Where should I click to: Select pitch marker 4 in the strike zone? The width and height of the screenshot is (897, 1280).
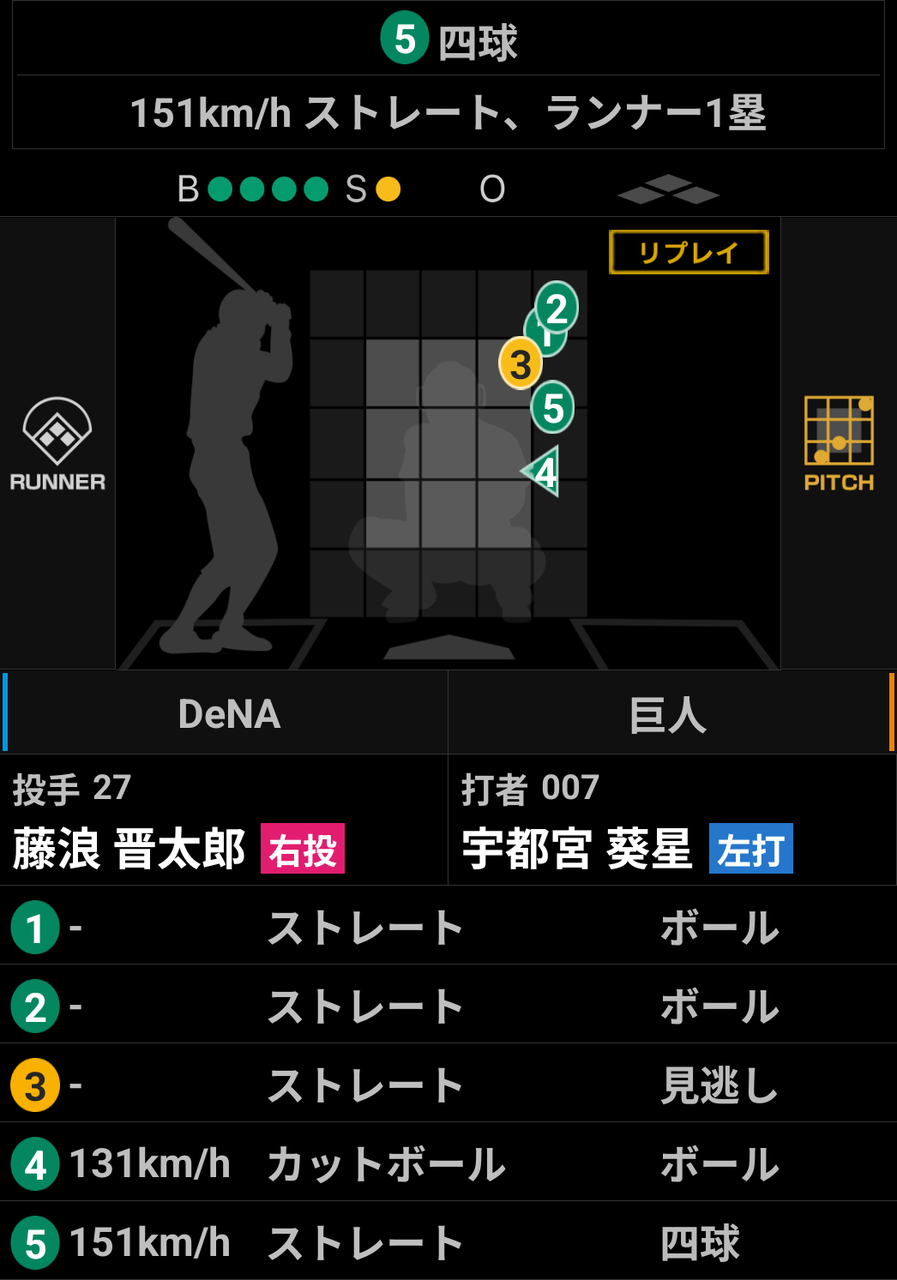coord(541,472)
